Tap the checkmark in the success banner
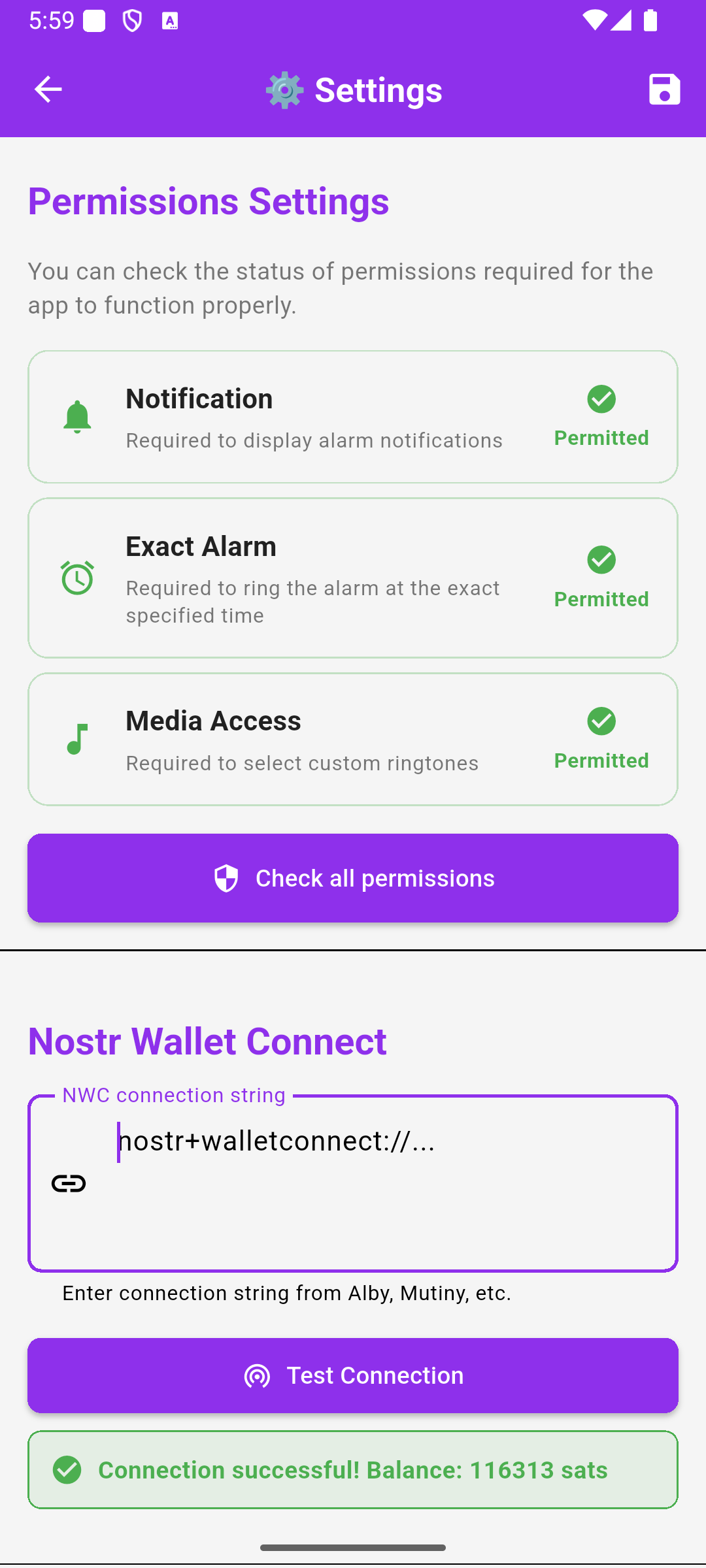This screenshot has width=706, height=1568. pos(68,1471)
